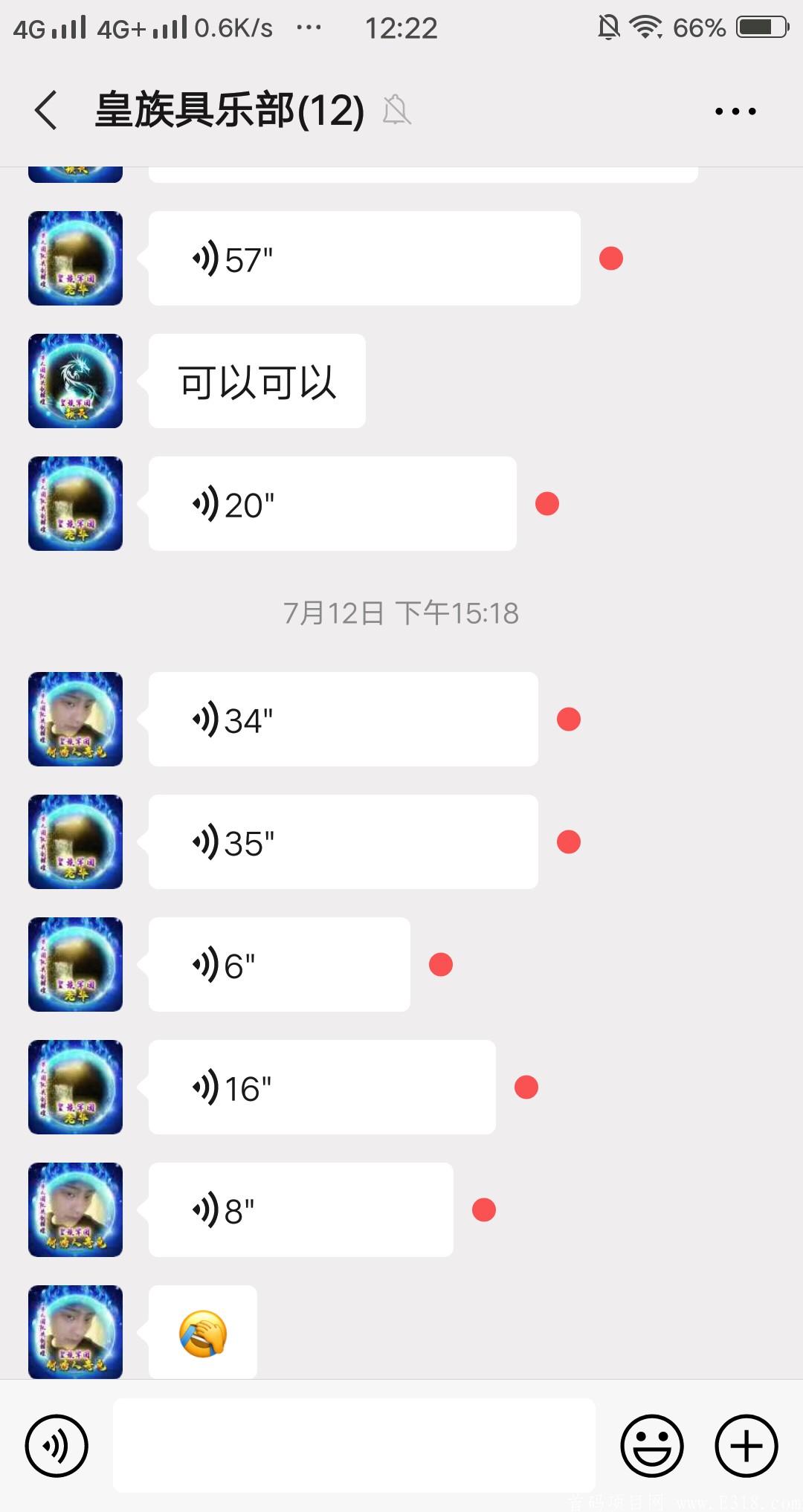
Task: Play the 34-second voice message
Action: coord(342,719)
